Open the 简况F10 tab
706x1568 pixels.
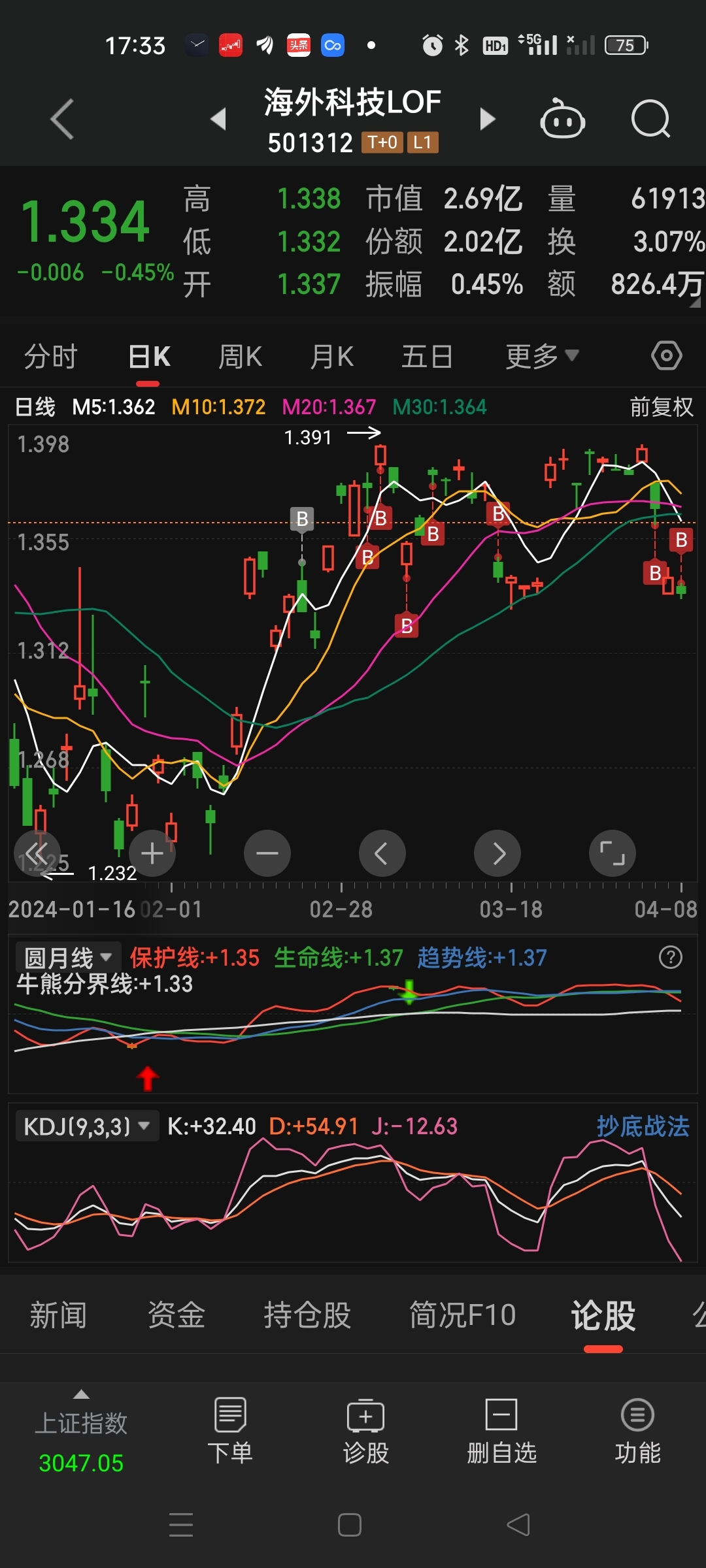tap(462, 1313)
